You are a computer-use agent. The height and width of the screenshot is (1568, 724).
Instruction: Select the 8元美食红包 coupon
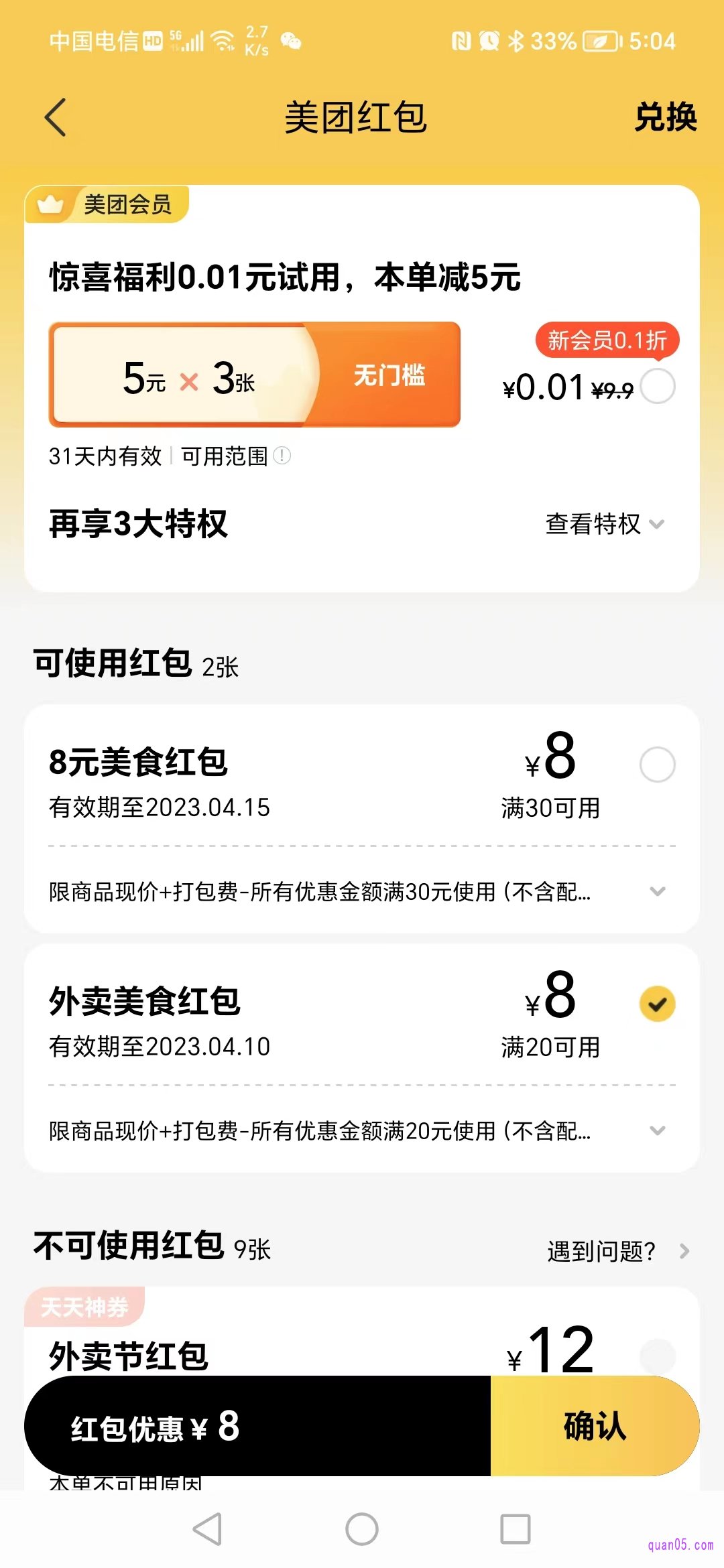pos(657,765)
